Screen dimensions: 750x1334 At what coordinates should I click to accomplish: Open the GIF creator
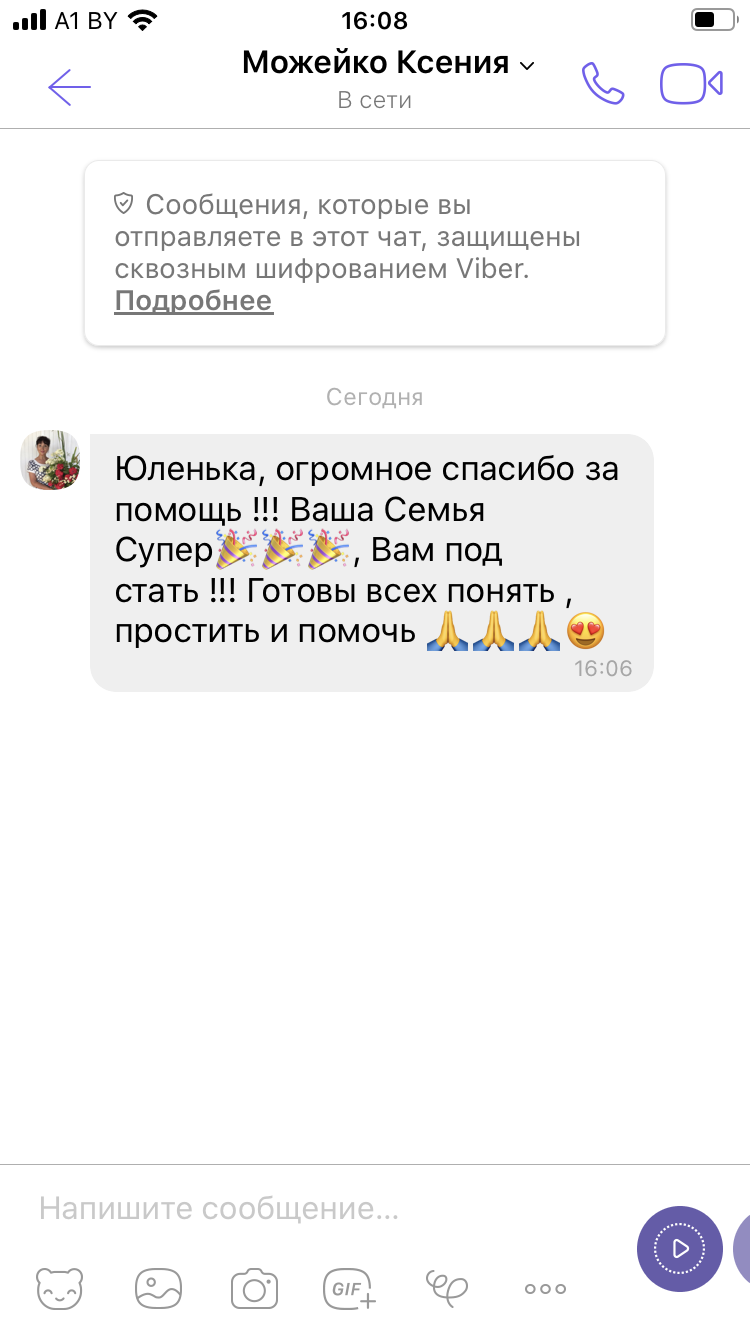(x=350, y=1288)
